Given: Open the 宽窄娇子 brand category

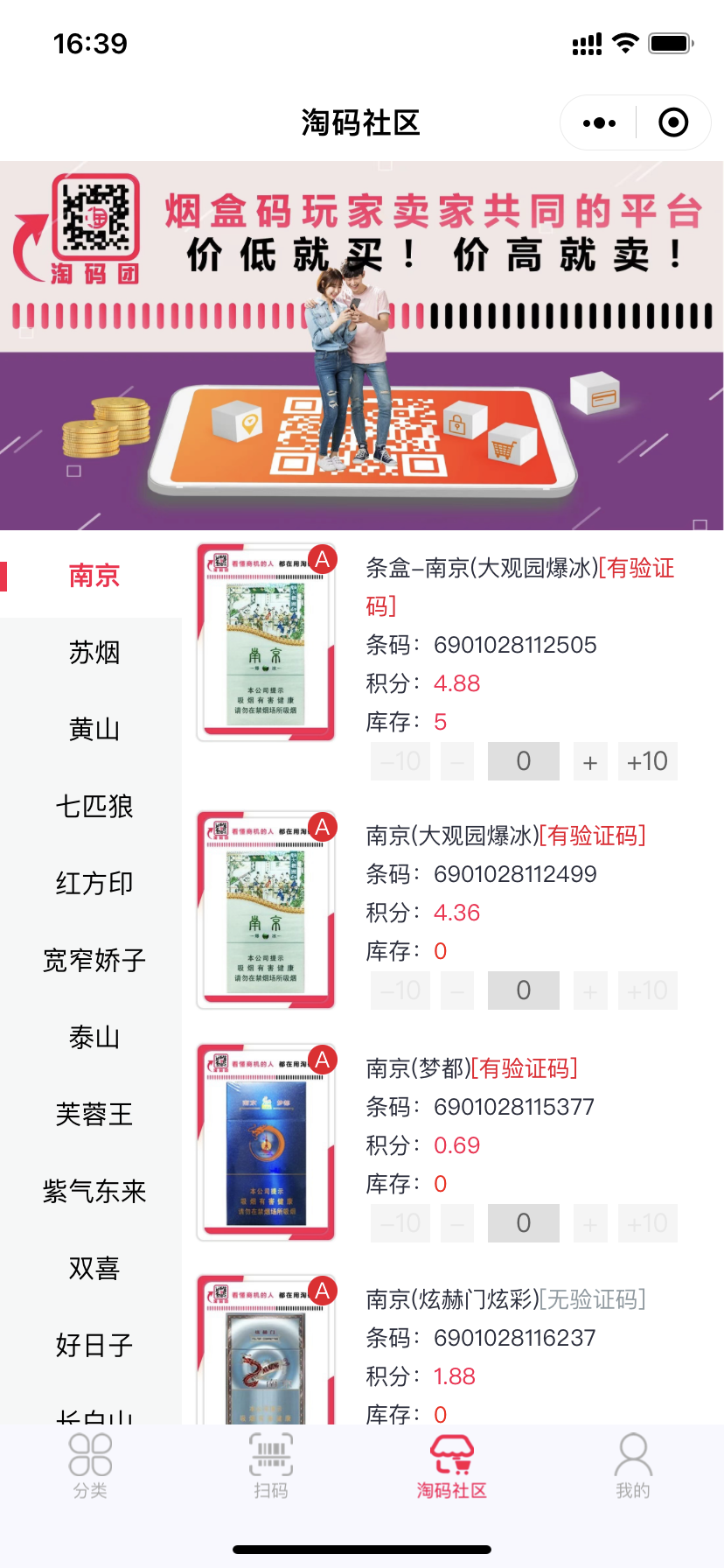Looking at the screenshot, I should click(94, 961).
